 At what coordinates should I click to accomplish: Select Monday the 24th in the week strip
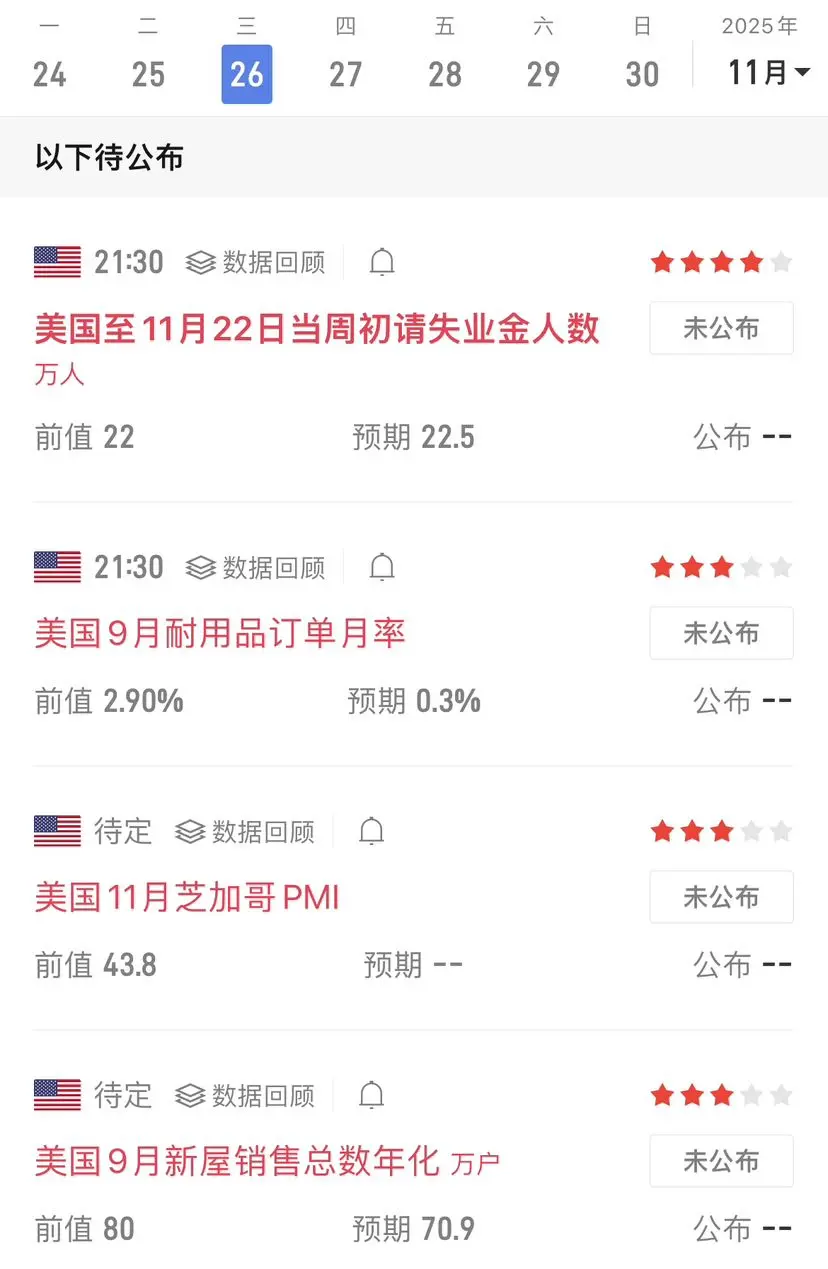pyautogui.click(x=49, y=72)
